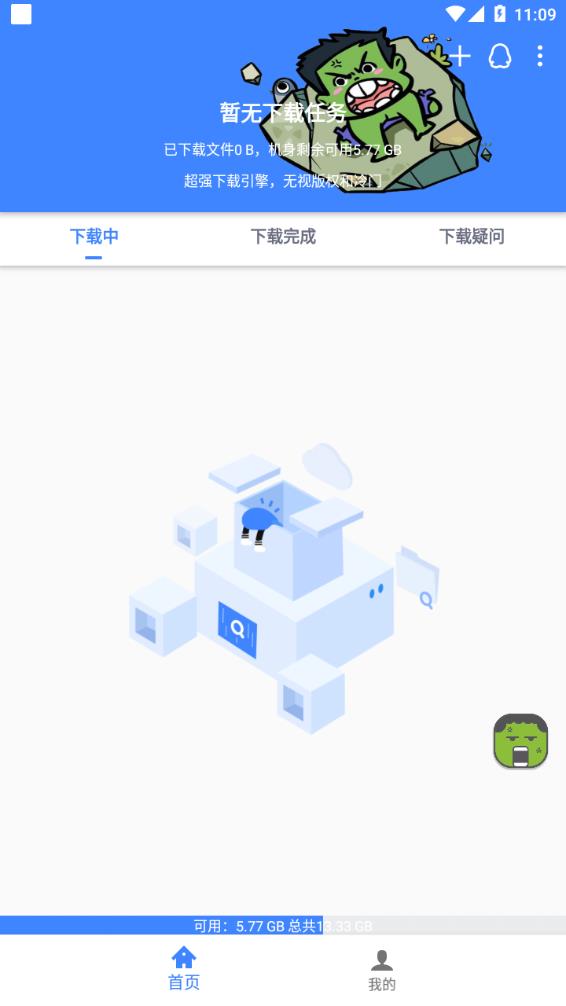Add a new download task
Viewport: 566px width, 1006px height.
[459, 56]
